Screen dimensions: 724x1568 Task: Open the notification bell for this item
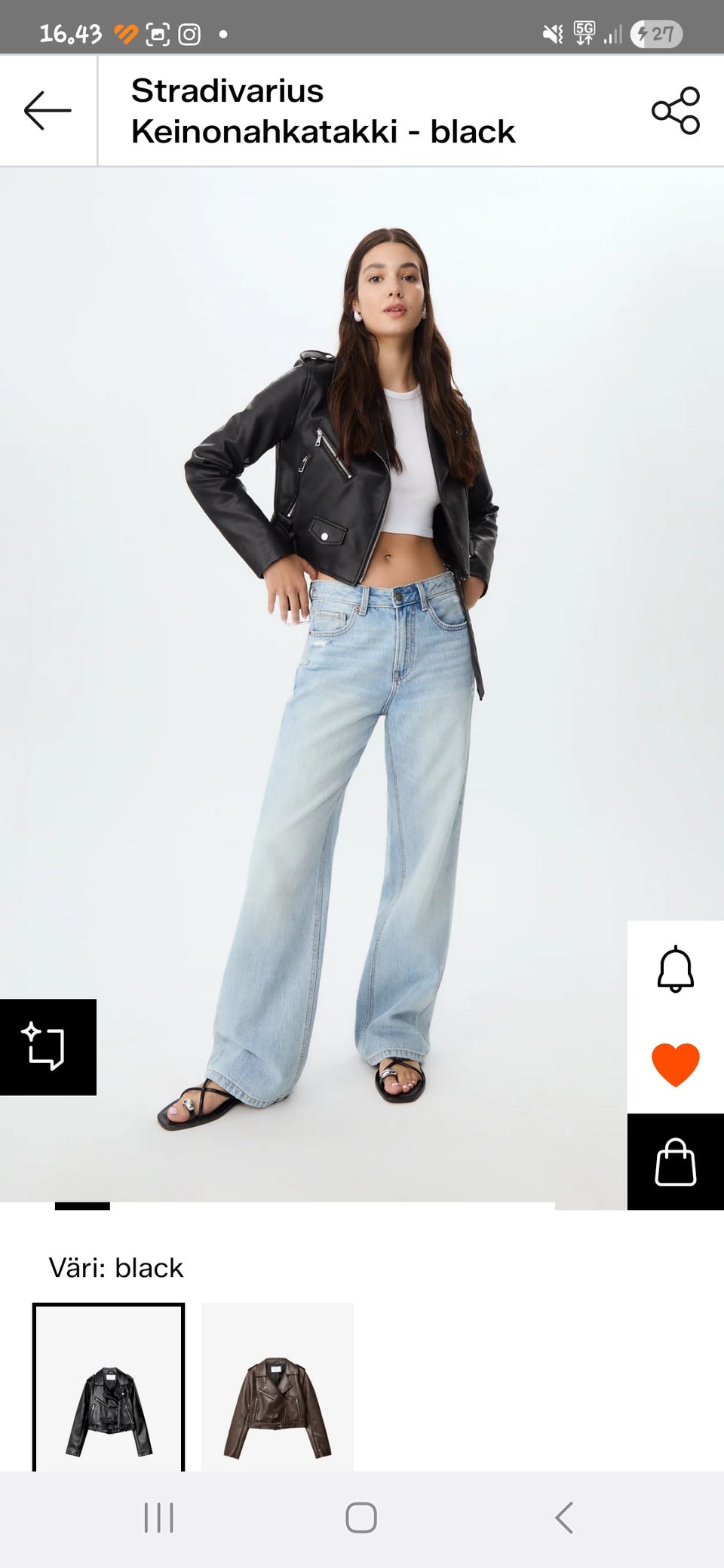coord(675,969)
